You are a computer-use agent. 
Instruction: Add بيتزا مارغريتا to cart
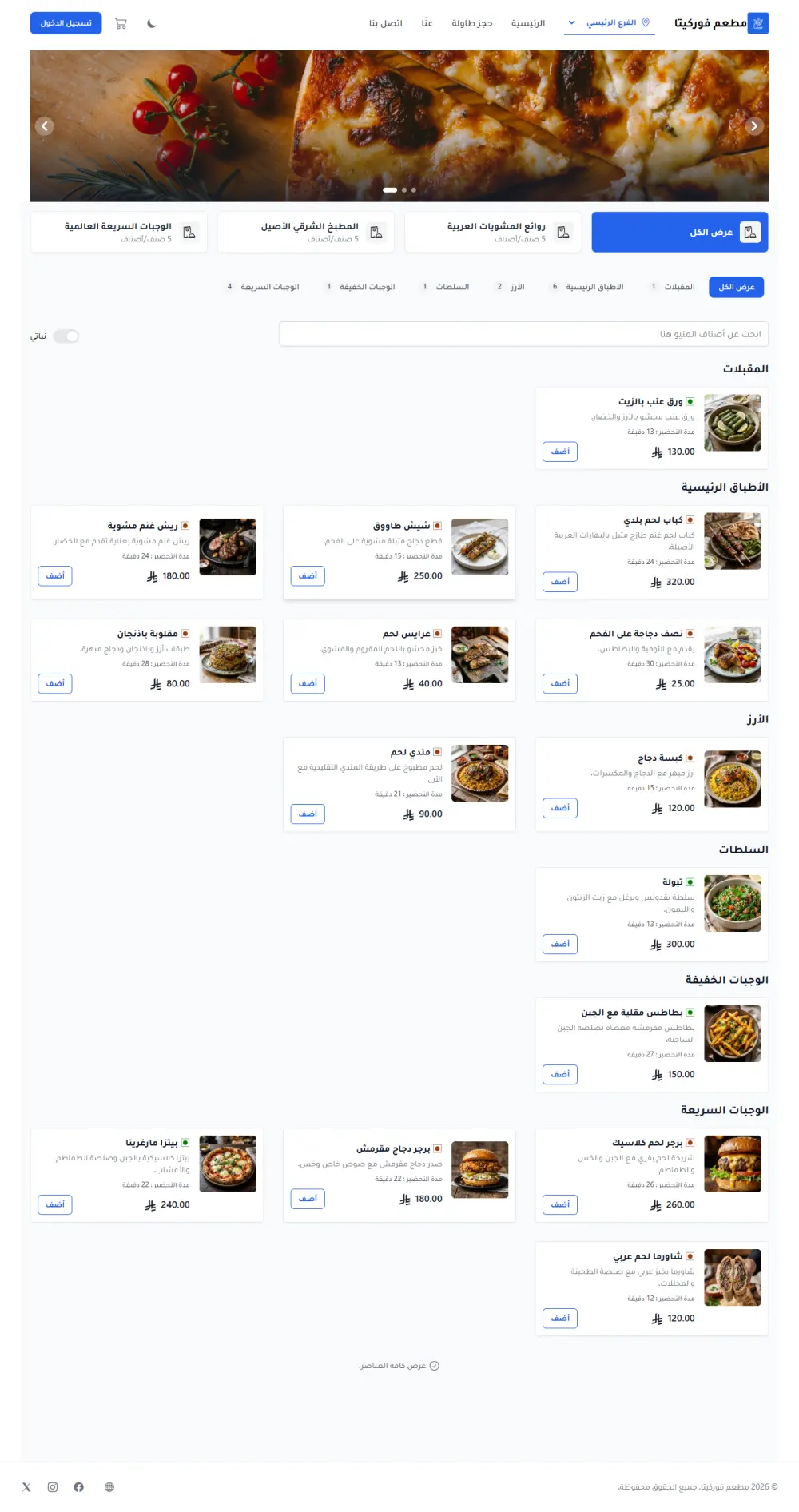55,1204
